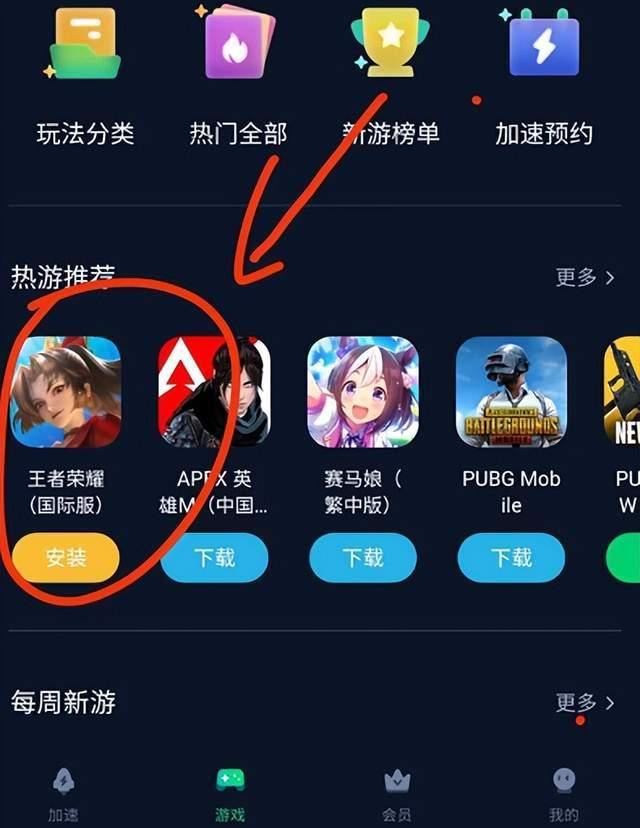Go to the 会员 tab
The width and height of the screenshot is (640, 828).
point(397,794)
